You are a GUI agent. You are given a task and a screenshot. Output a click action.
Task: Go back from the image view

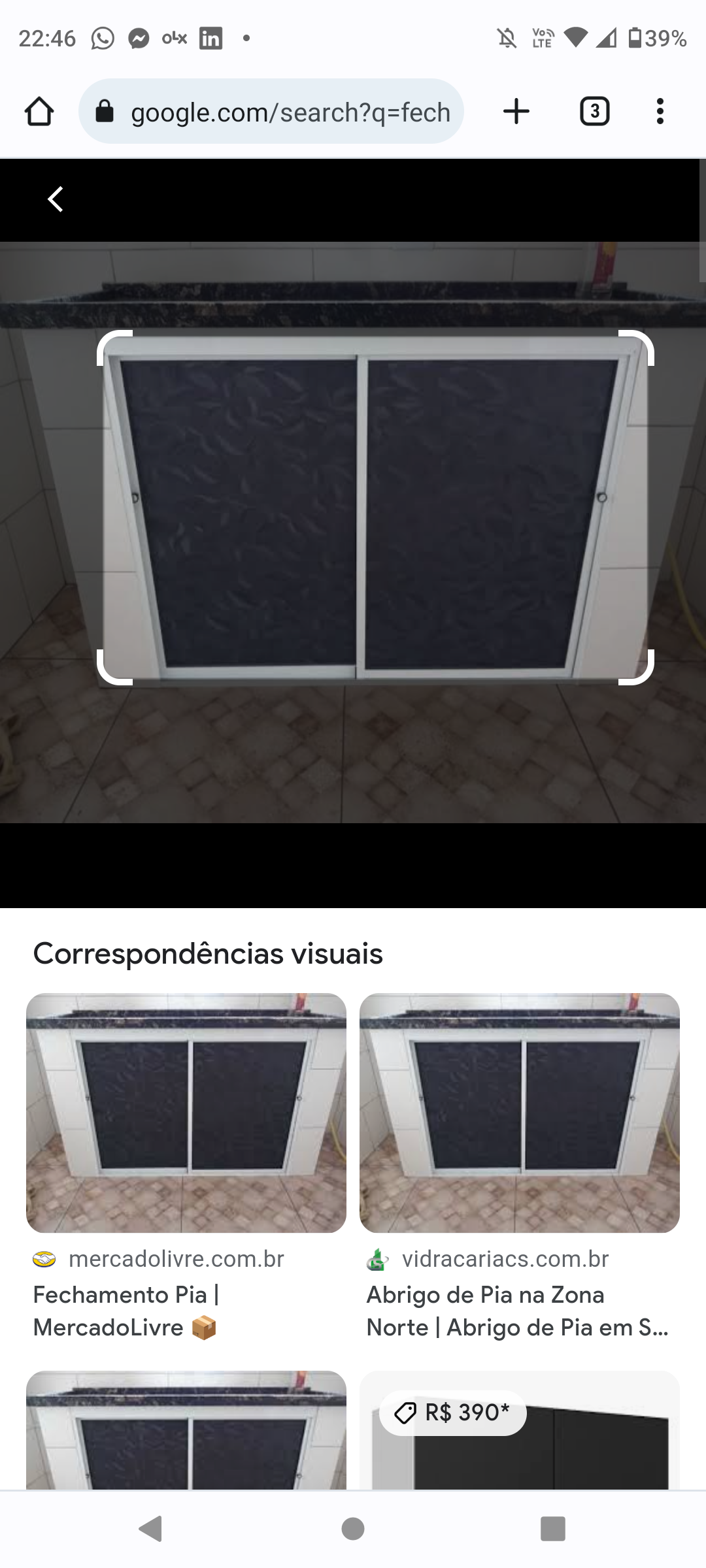[x=56, y=199]
